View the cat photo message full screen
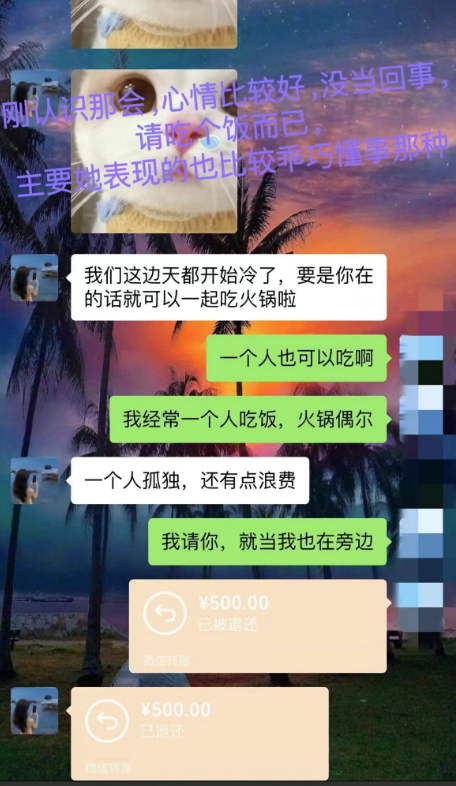 (154, 151)
